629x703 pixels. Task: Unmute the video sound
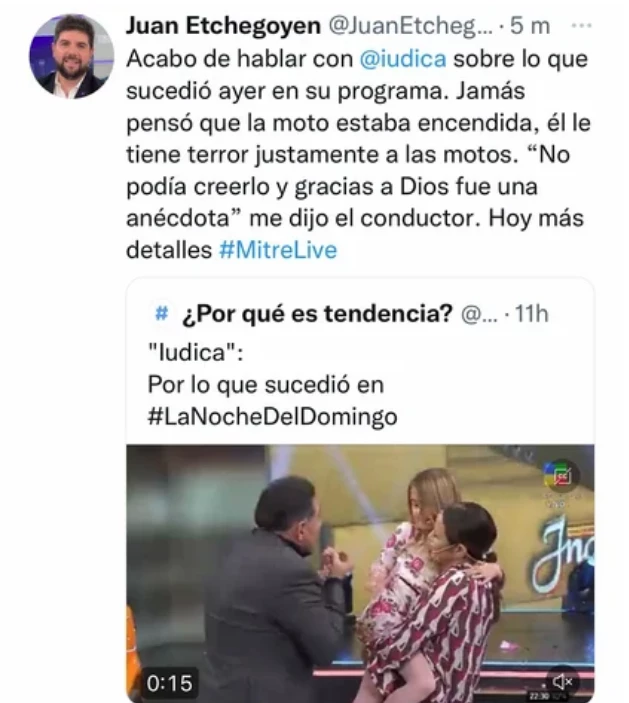click(x=563, y=681)
